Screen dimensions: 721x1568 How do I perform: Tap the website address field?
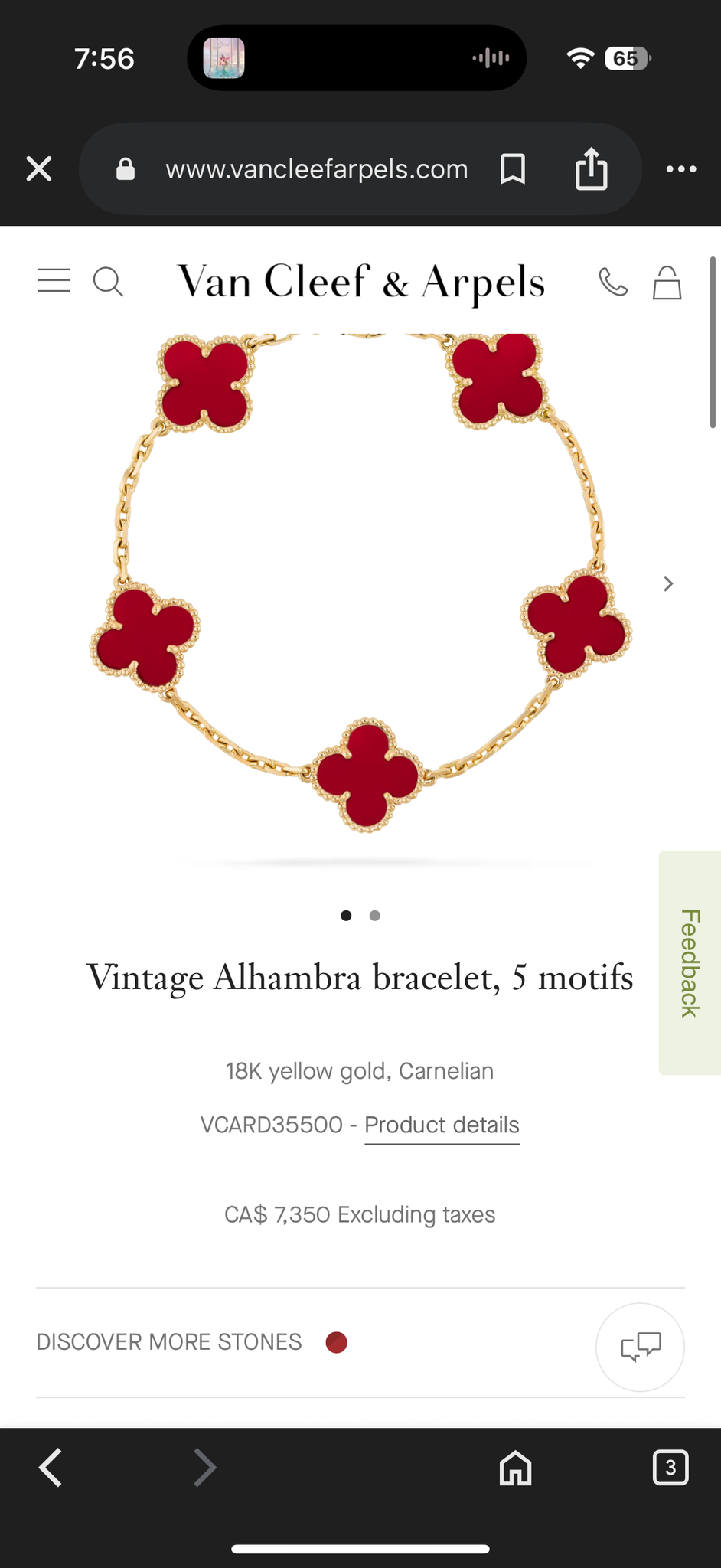pyautogui.click(x=316, y=168)
